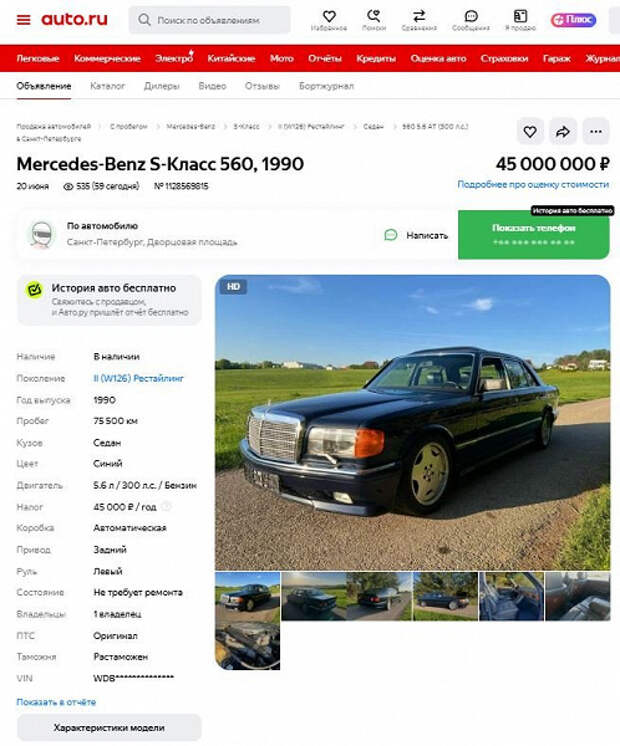Add listing to favorites with heart
The image size is (620, 746).
(530, 131)
